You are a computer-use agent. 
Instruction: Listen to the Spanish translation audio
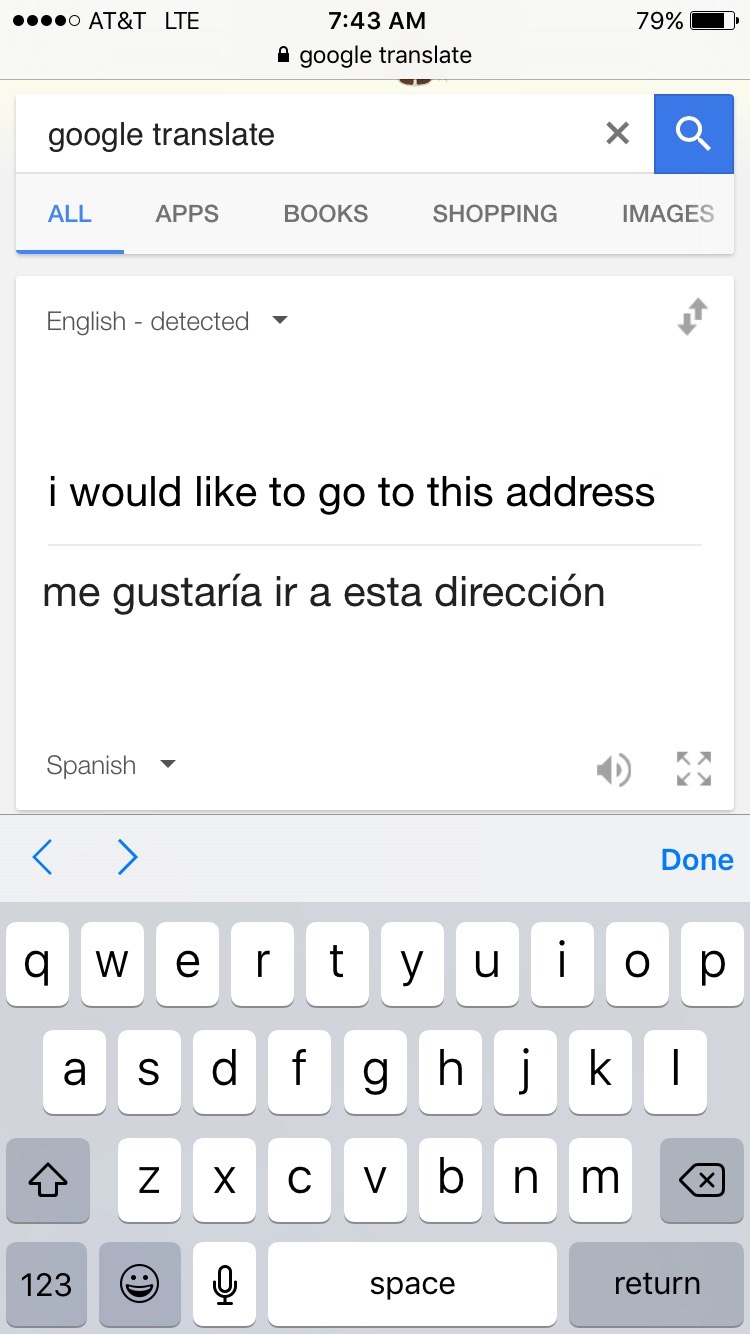613,769
